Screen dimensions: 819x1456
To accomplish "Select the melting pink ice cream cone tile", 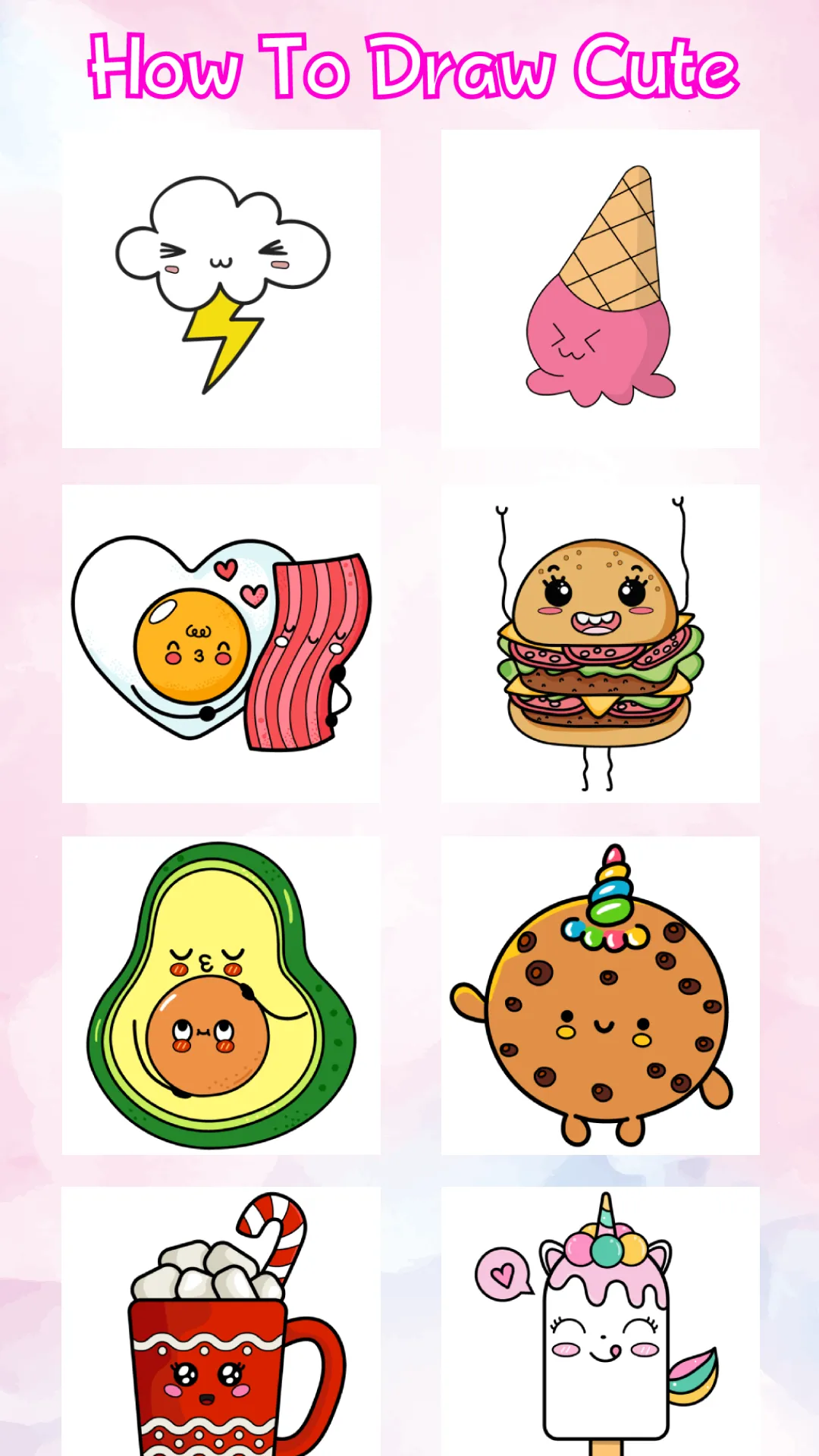I will click(x=600, y=288).
